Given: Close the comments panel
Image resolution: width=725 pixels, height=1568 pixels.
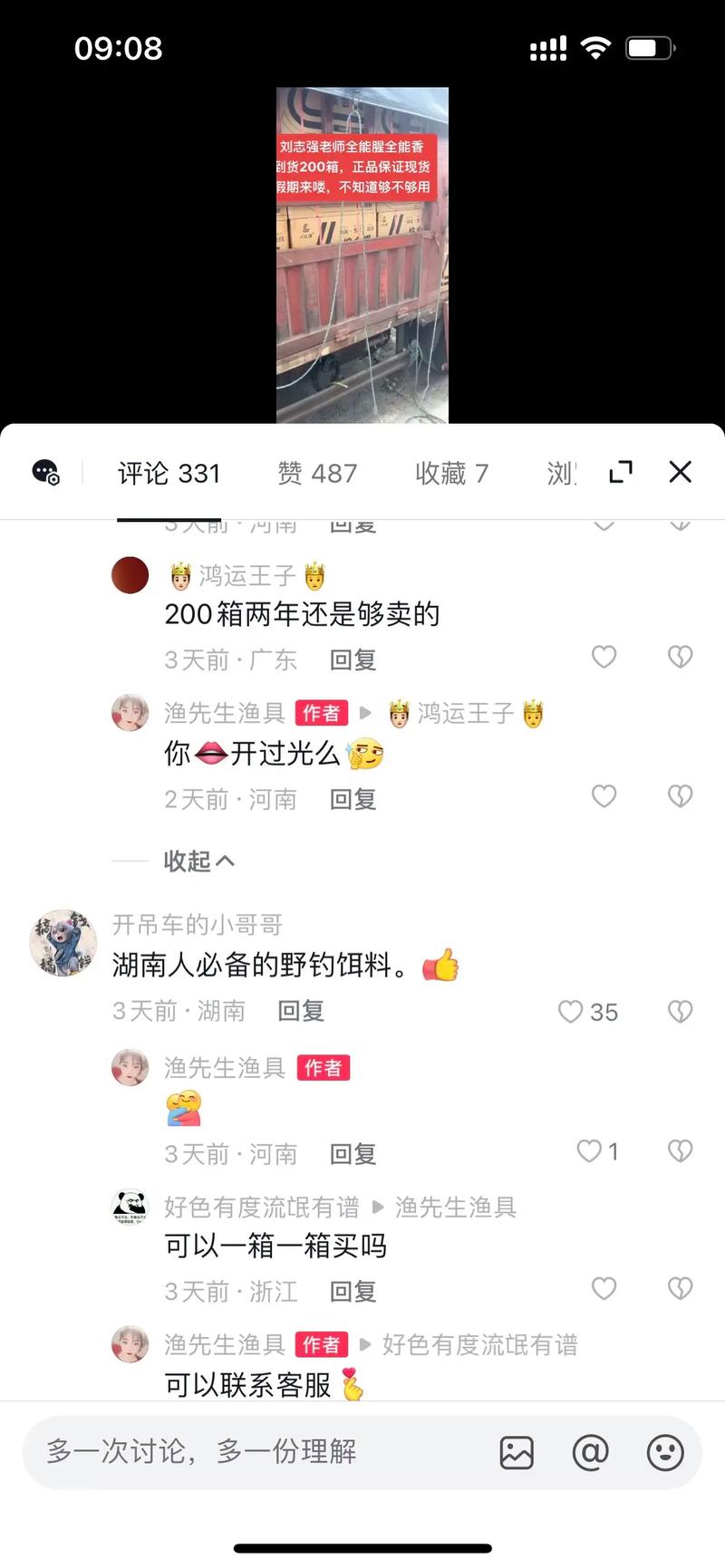Looking at the screenshot, I should point(679,472).
